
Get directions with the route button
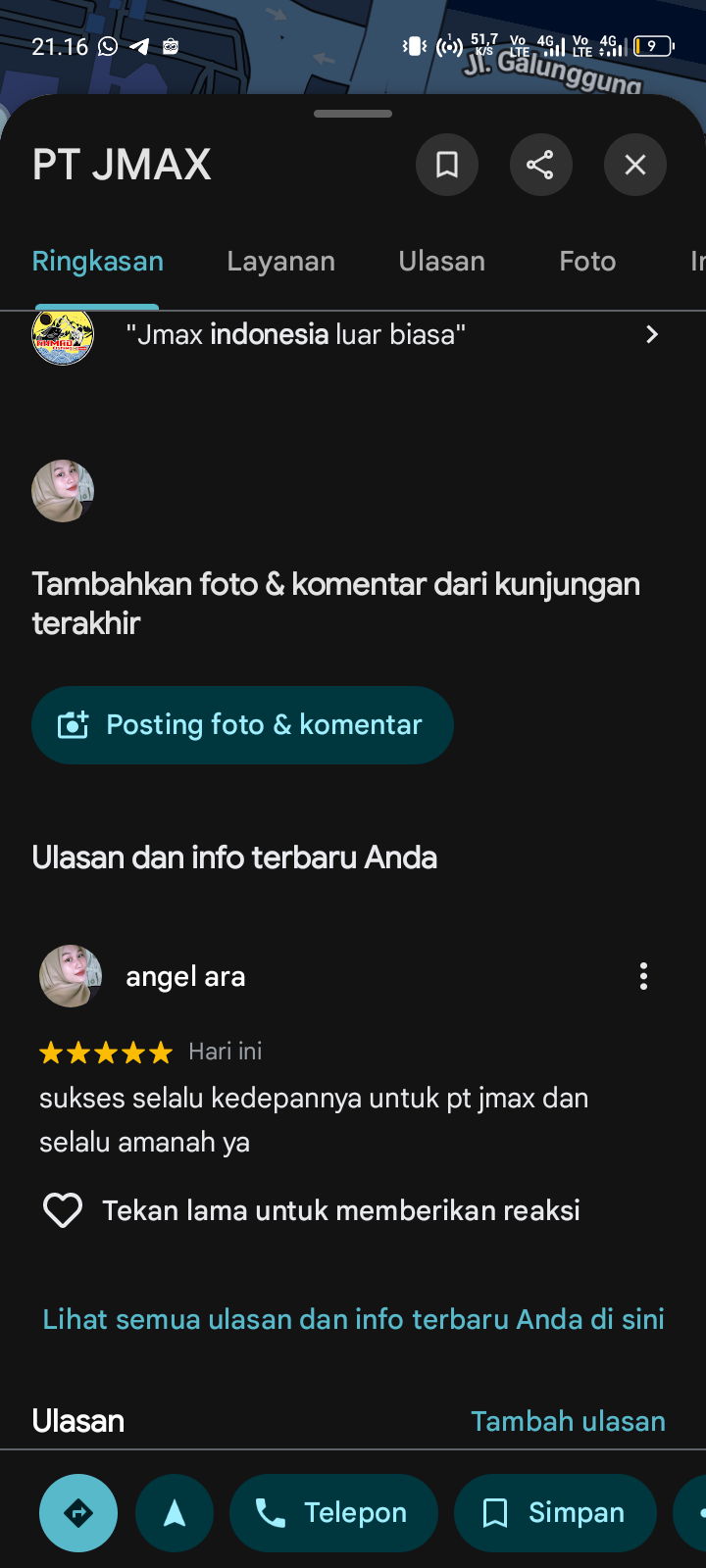78,1513
